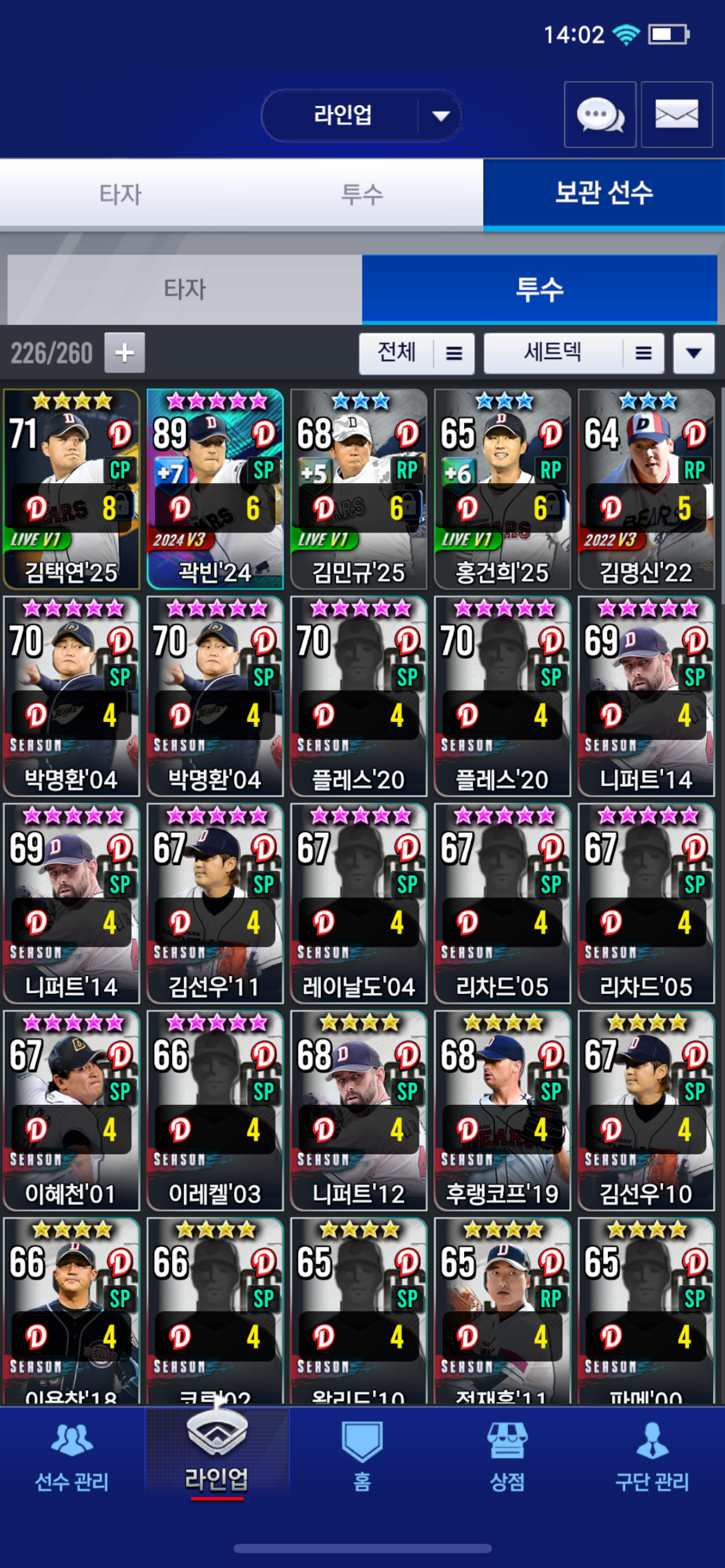Open 상점 in bottom navigation

pos(507,1457)
